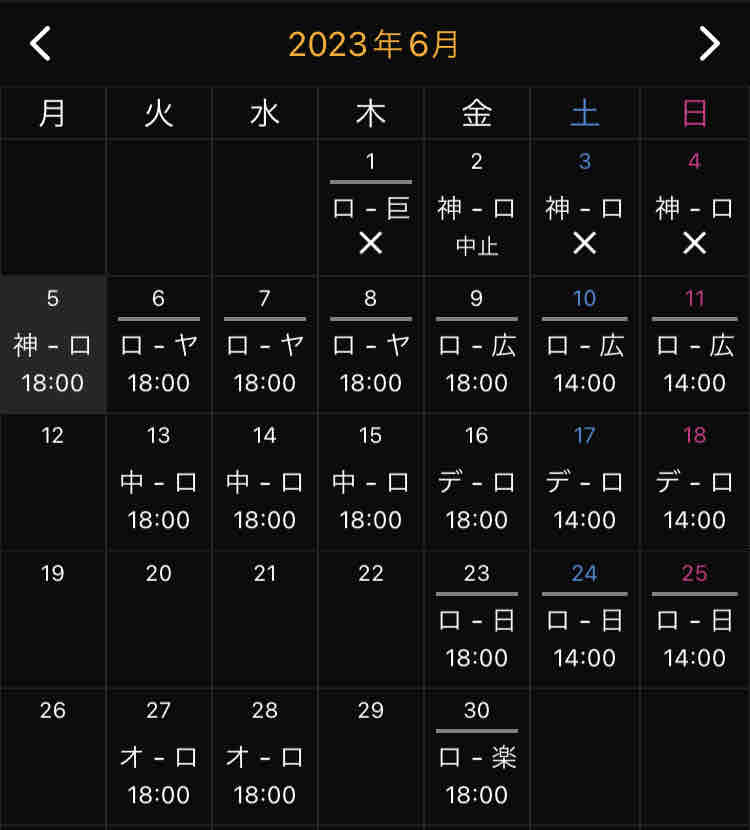This screenshot has width=750, height=830.
Task: Select June 28 game オ-ロ 18:00
Action: pos(264,757)
